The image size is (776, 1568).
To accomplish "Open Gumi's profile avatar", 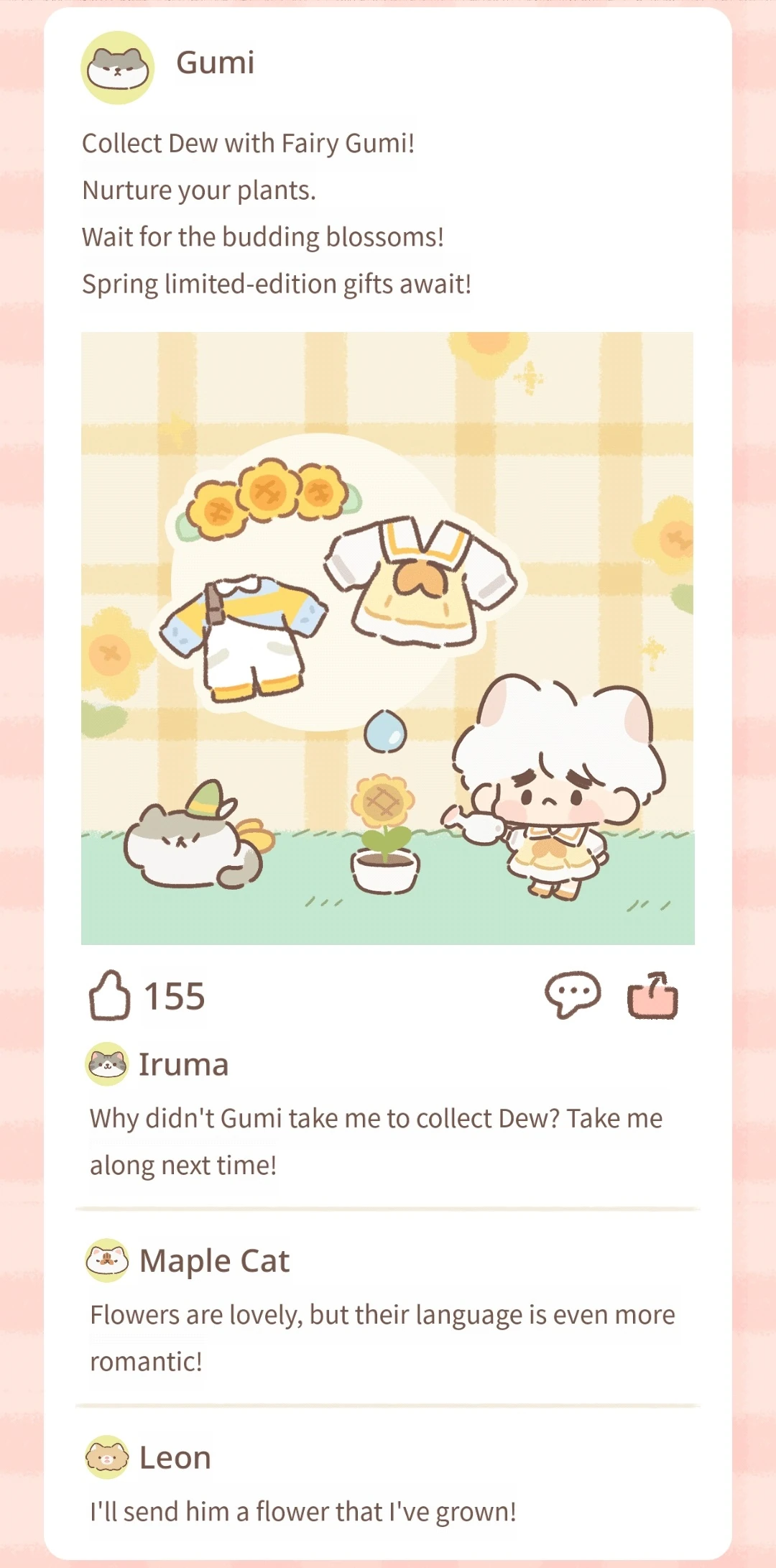I will (117, 68).
